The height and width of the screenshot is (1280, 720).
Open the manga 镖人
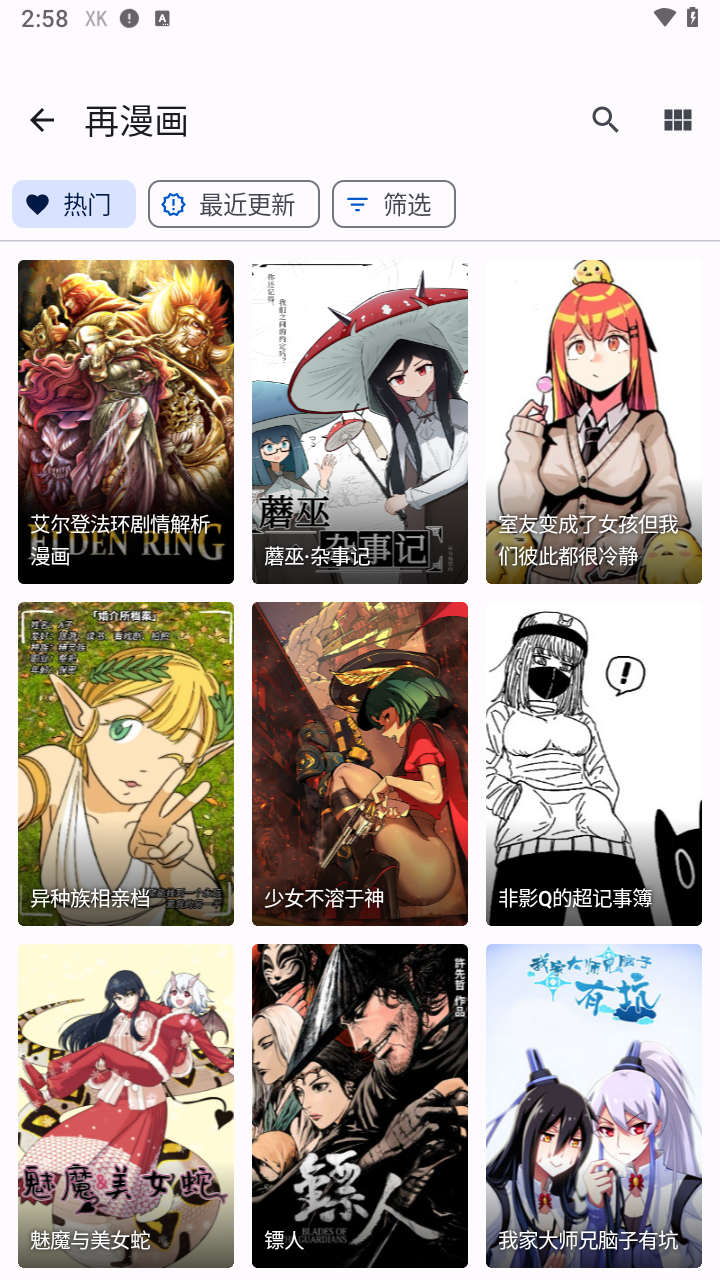[x=360, y=1105]
